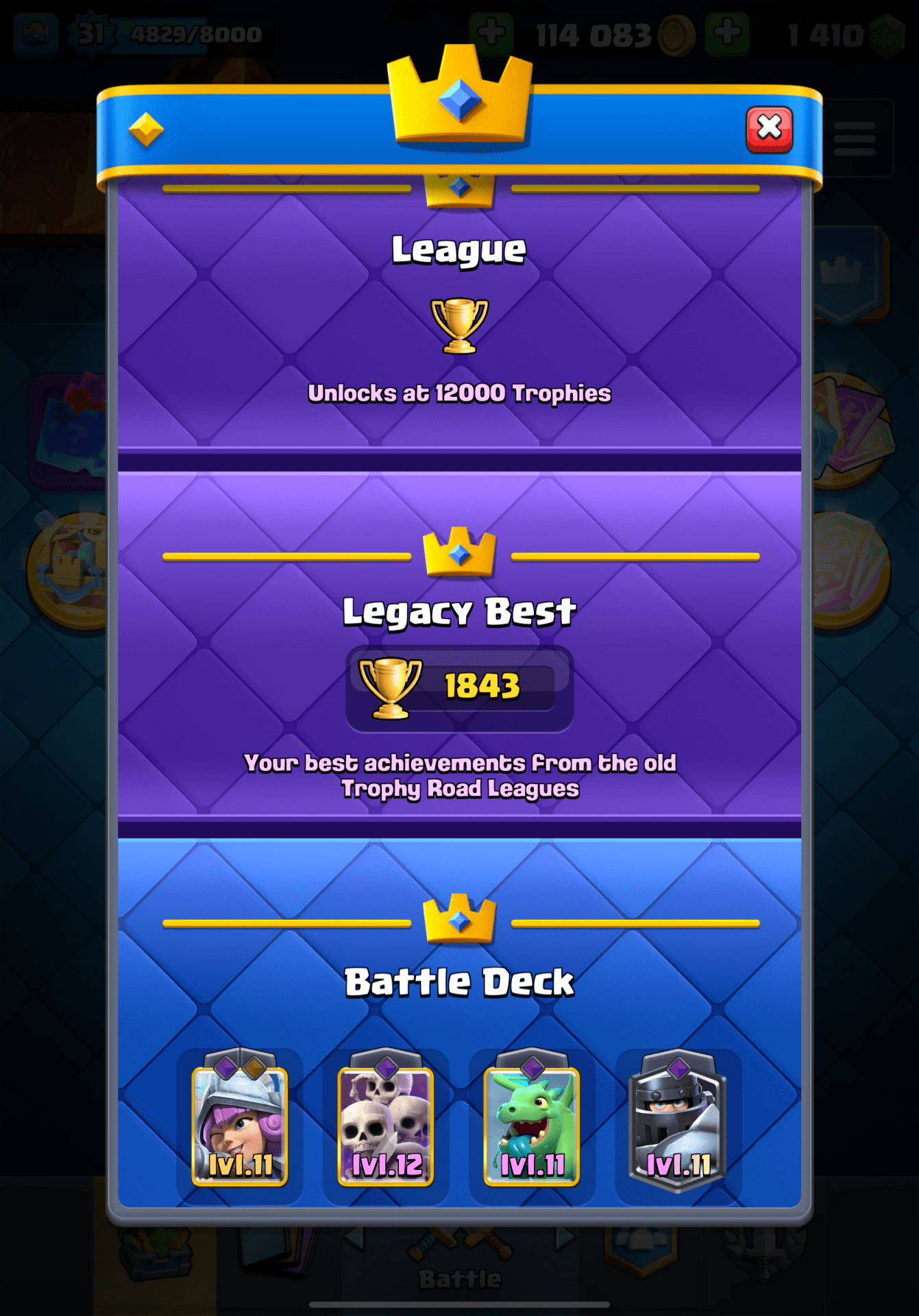Open the Musketeer card in Battle Deck

(240, 1124)
